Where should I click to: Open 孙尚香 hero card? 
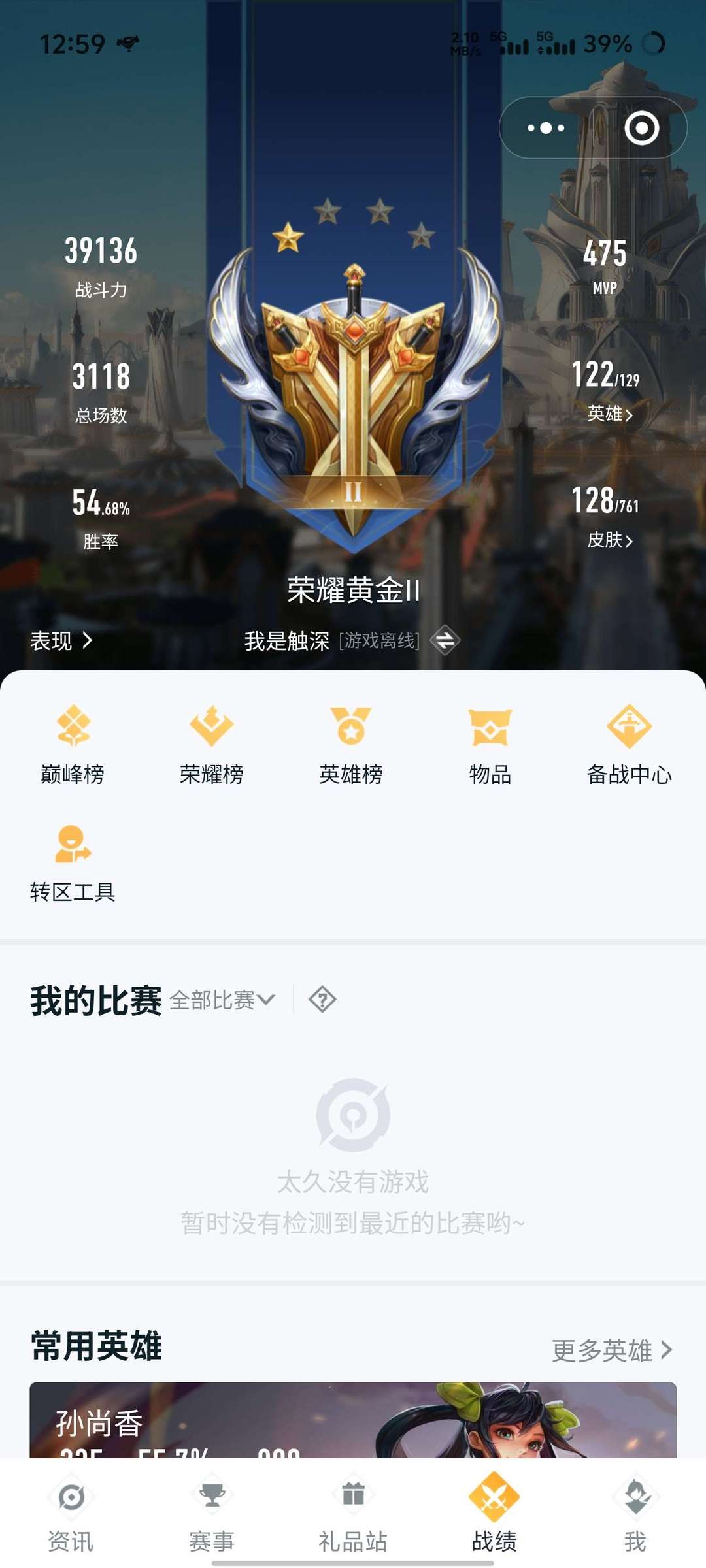point(353,1420)
